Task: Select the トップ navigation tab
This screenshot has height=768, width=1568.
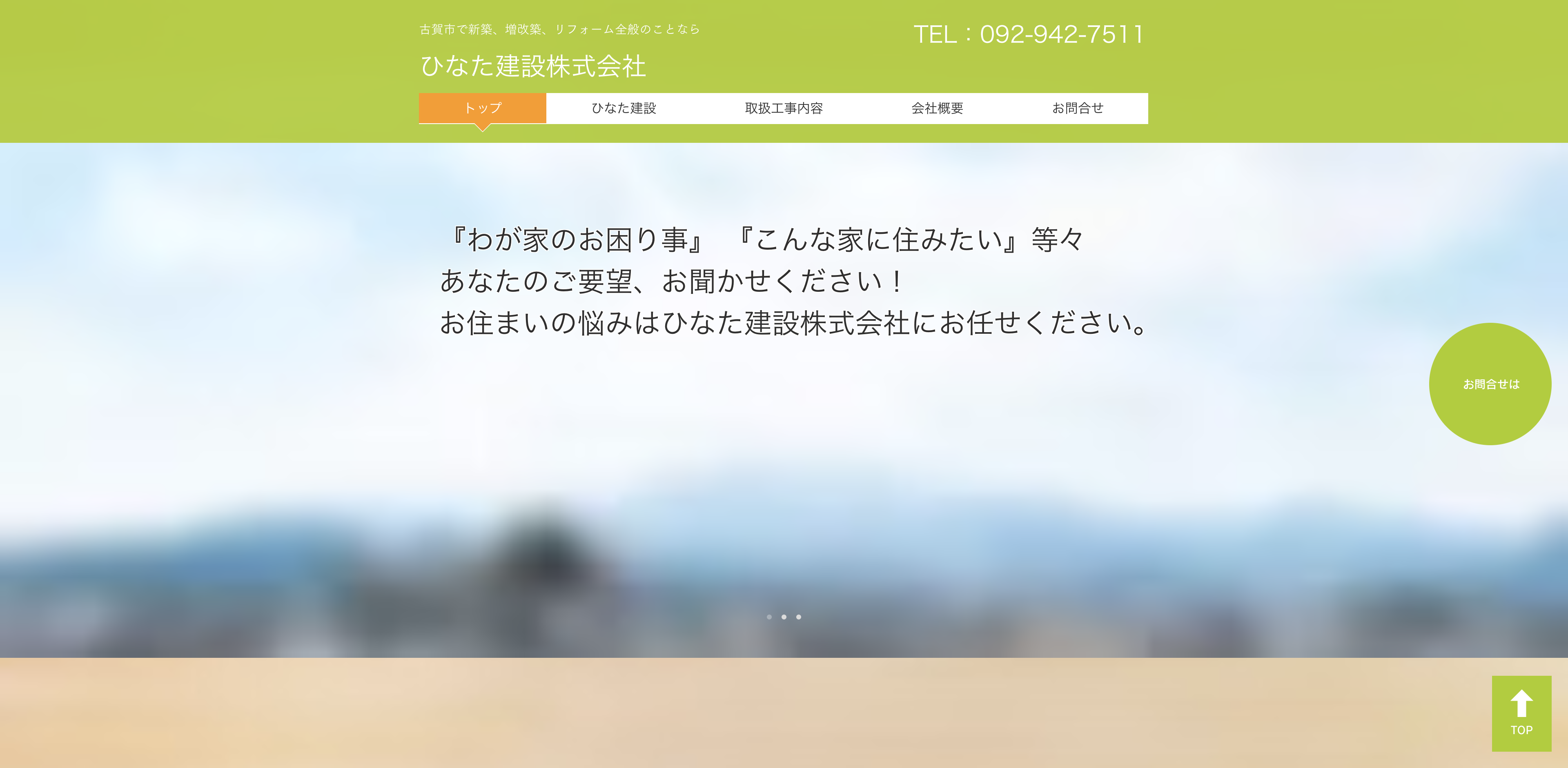Action: point(482,108)
